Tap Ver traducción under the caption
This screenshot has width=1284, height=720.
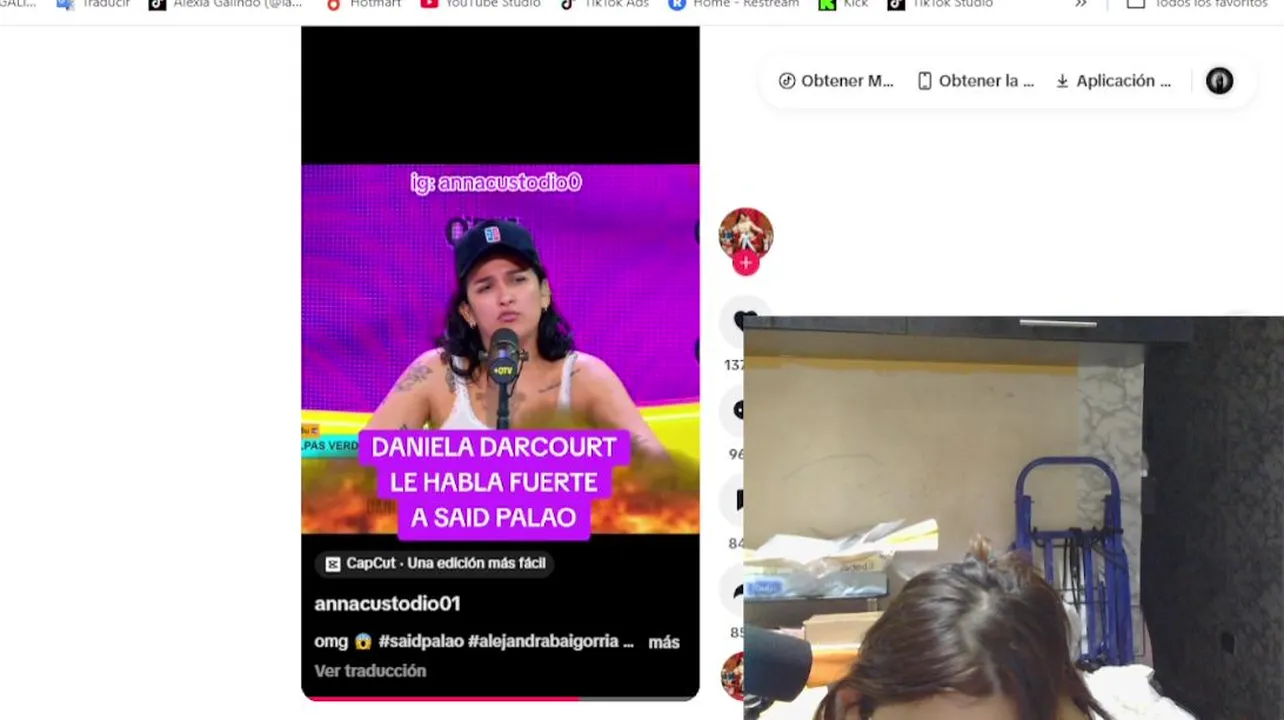click(x=370, y=671)
